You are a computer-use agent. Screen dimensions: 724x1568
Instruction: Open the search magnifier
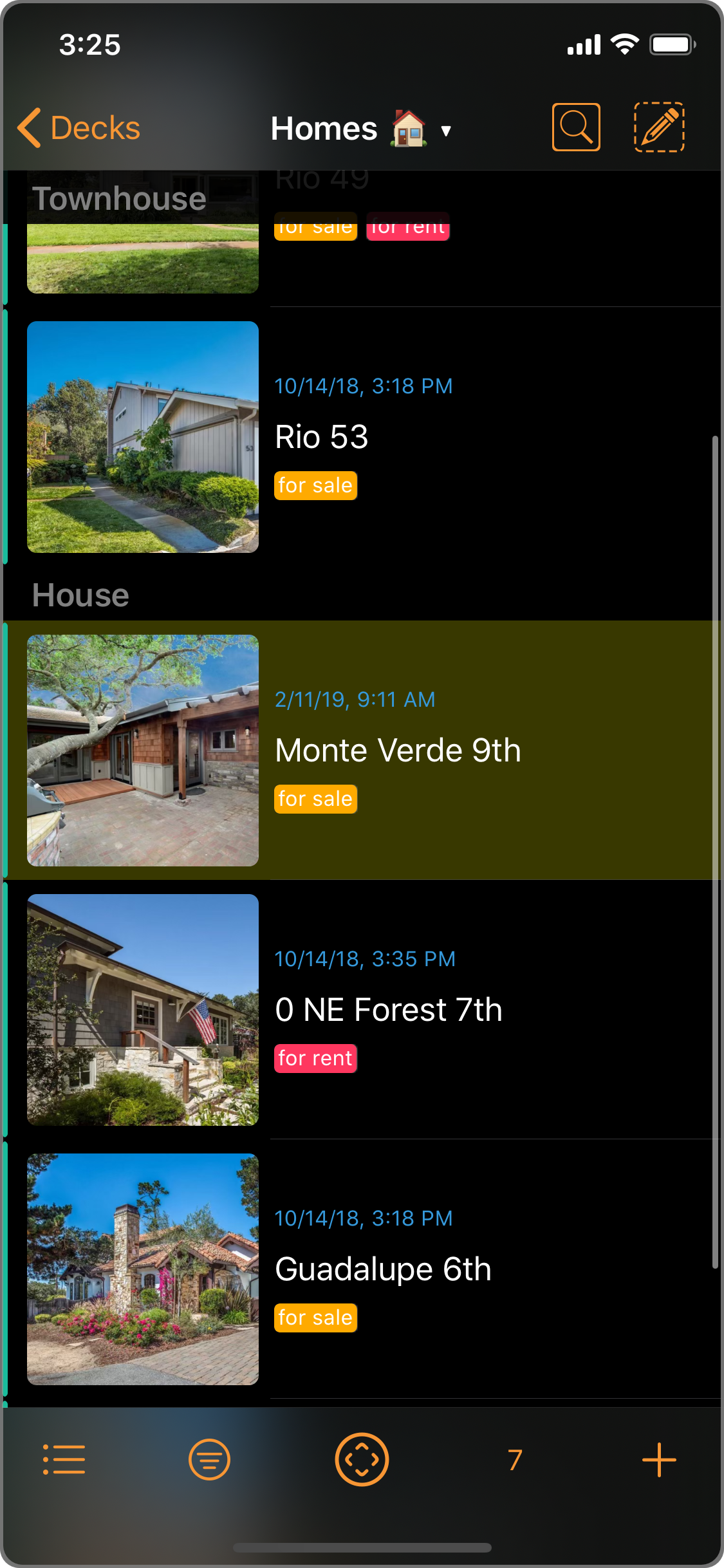pyautogui.click(x=576, y=127)
